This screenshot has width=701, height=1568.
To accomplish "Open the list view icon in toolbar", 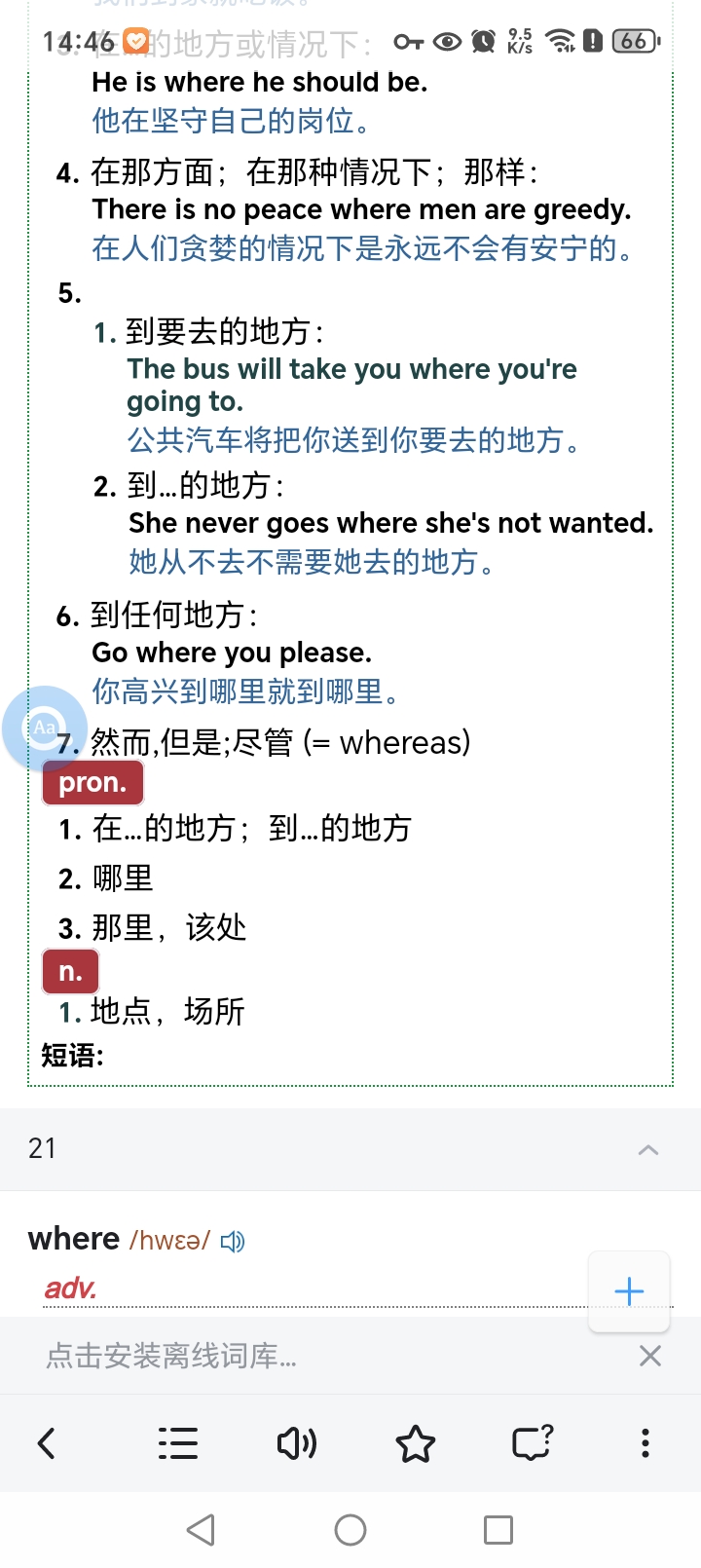I will coord(178,1442).
